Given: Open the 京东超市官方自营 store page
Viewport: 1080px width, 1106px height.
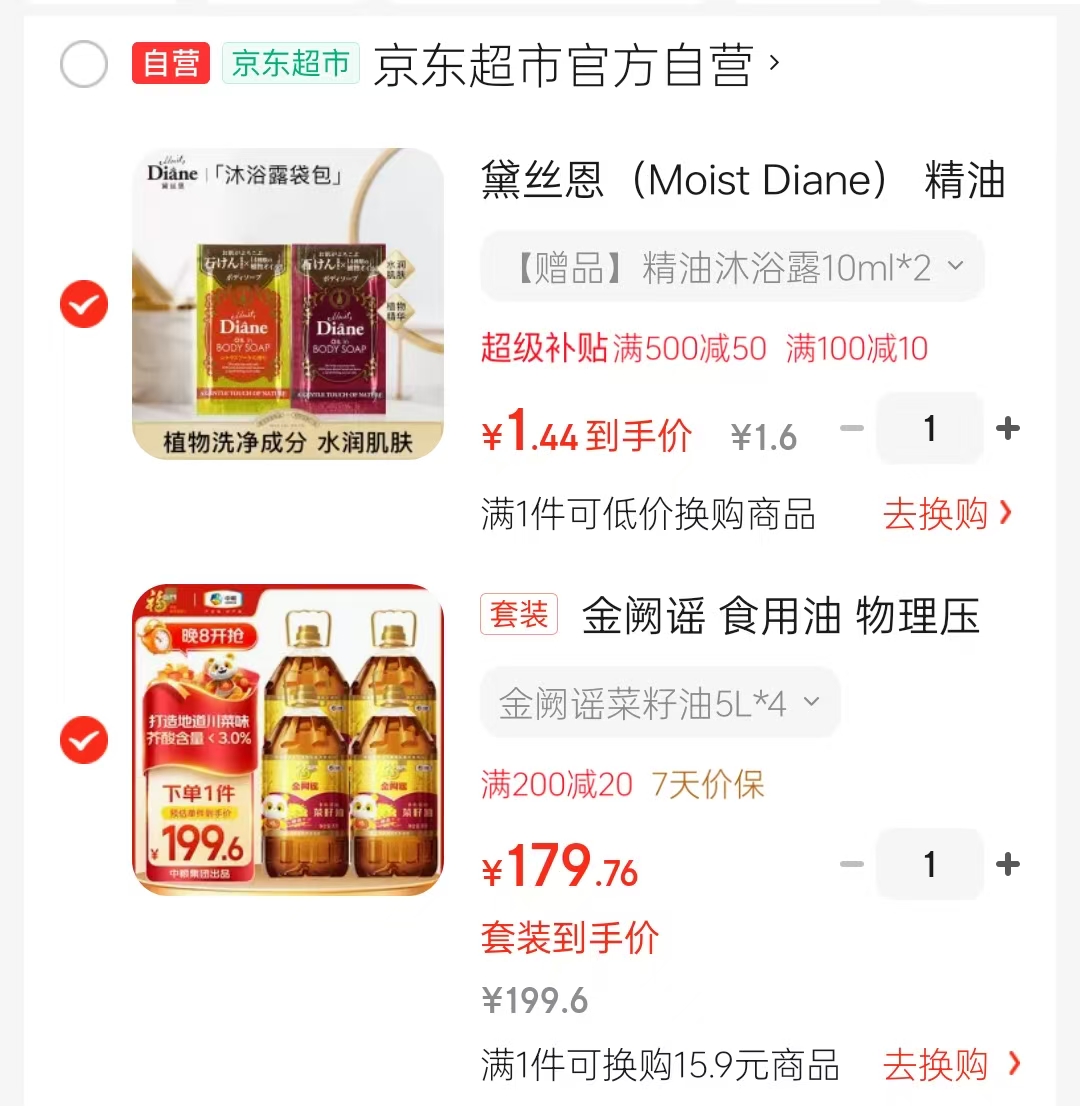Looking at the screenshot, I should coord(574,66).
